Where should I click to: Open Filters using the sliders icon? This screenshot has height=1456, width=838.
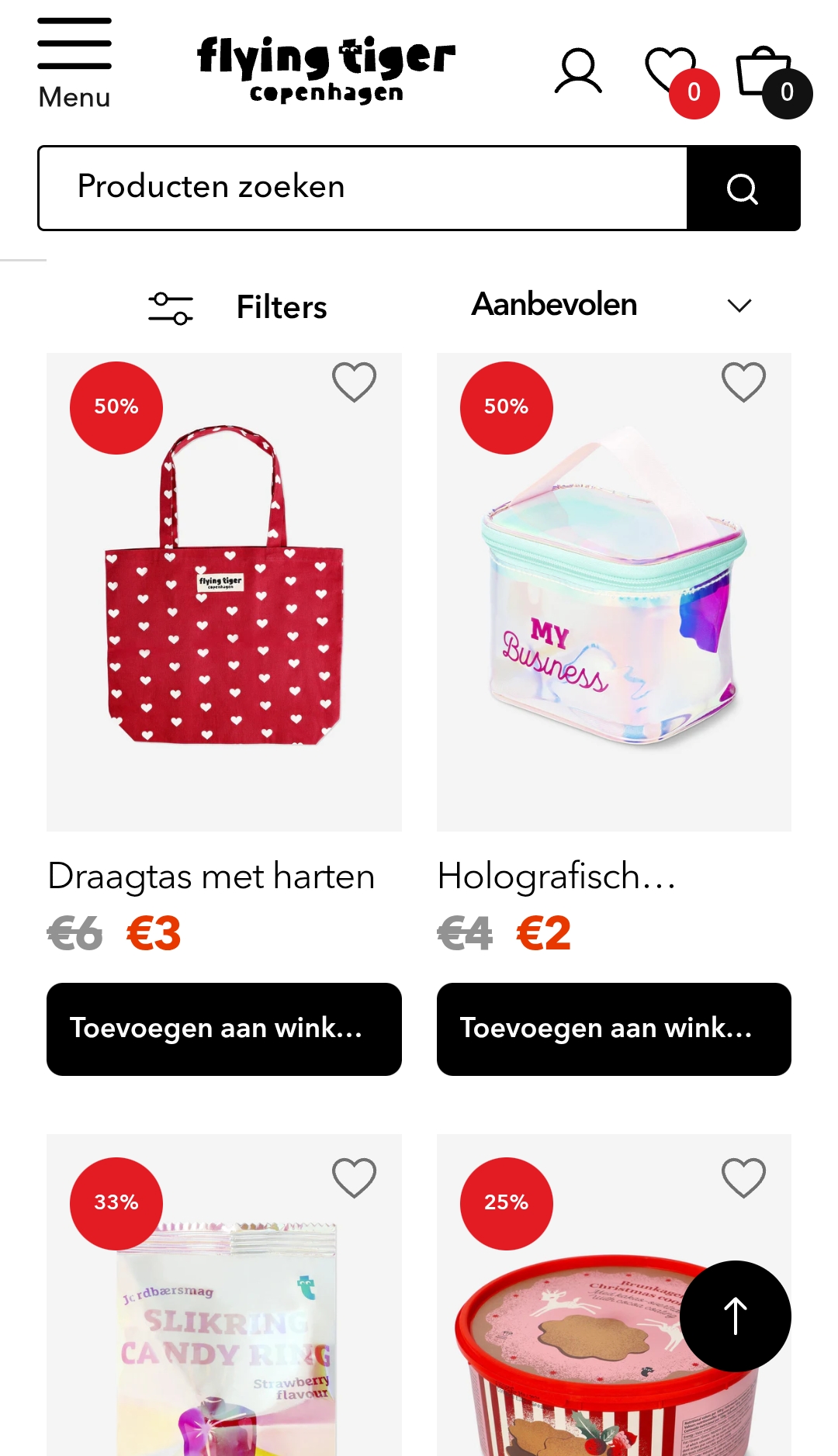(x=172, y=307)
